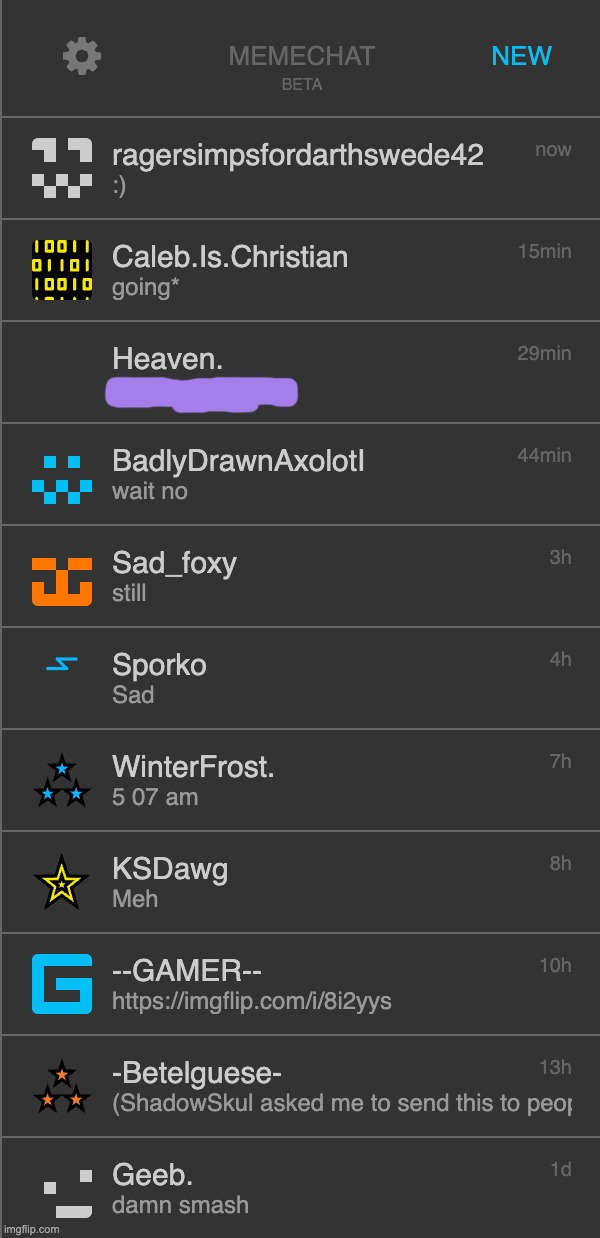Open the chat with Heaven.
The height and width of the screenshot is (1238, 600).
coord(298,371)
